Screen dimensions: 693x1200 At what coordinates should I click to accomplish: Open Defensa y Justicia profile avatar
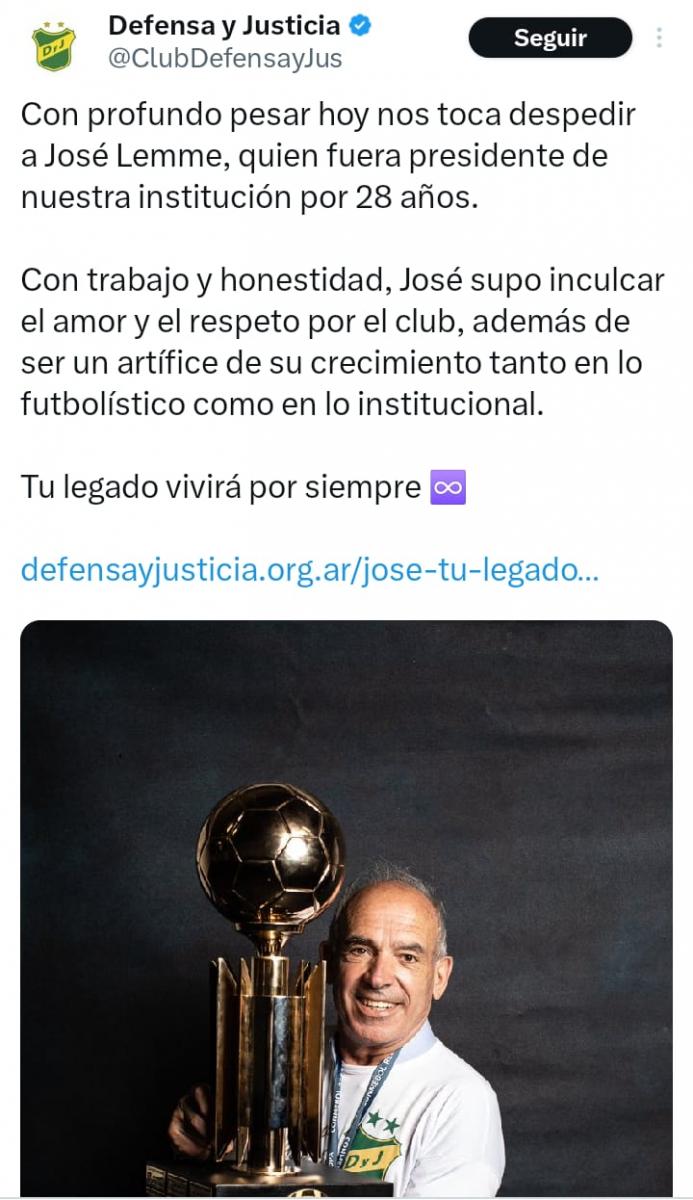[54, 46]
